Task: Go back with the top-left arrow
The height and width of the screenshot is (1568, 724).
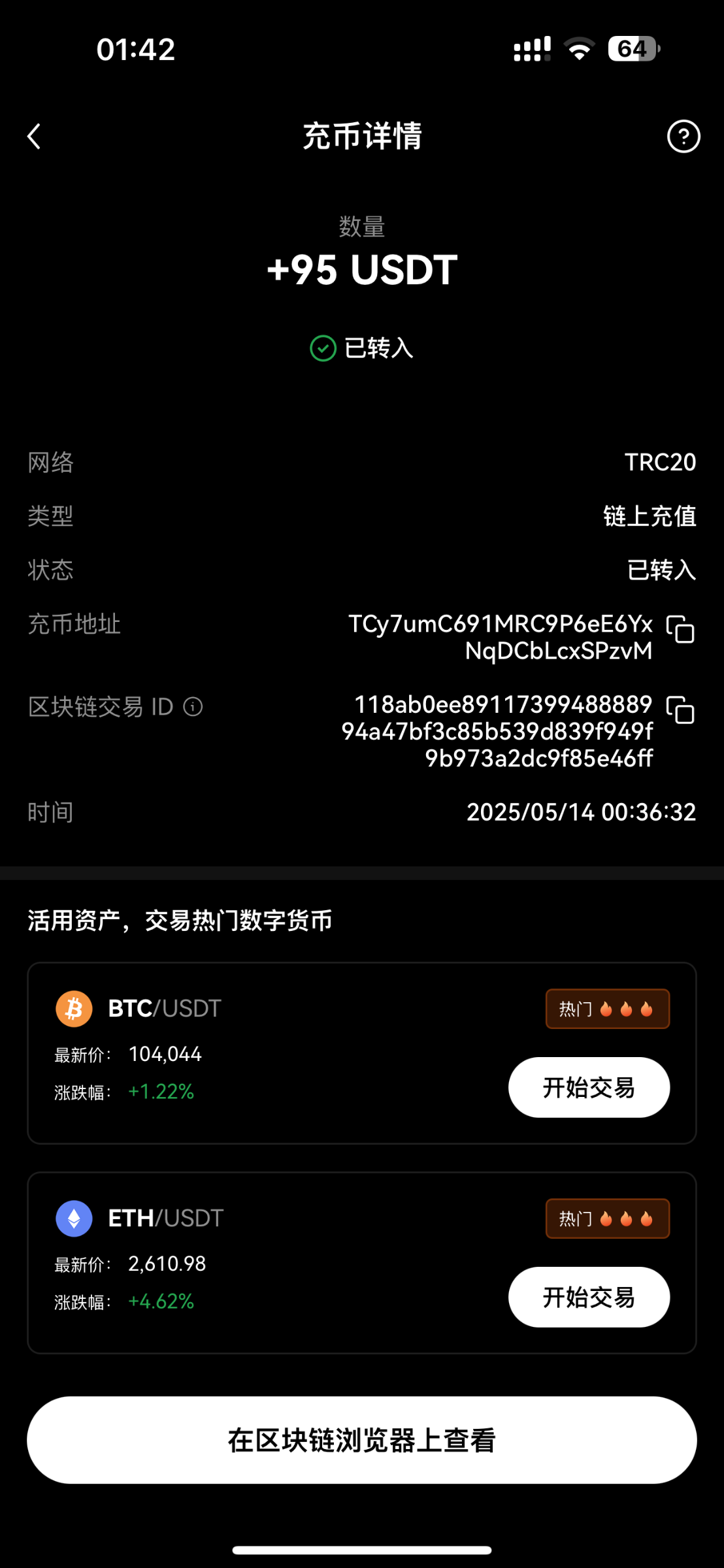Action: pos(34,137)
